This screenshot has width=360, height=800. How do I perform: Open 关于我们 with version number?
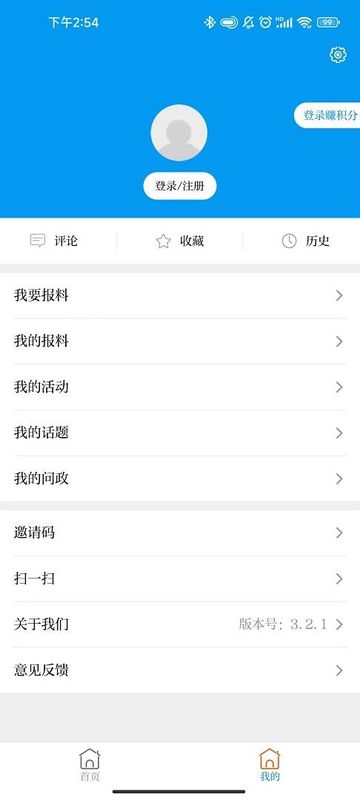coord(180,624)
